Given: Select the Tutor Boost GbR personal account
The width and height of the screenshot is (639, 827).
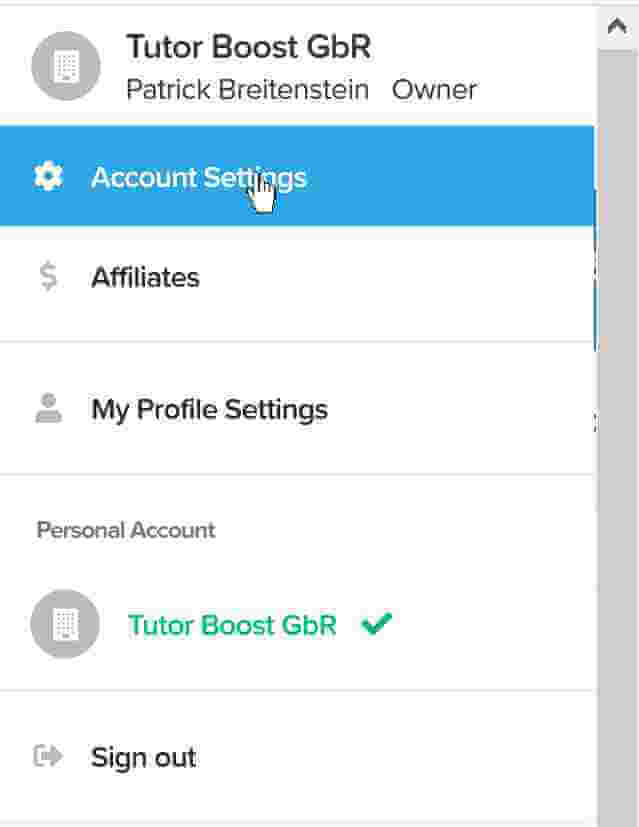Looking at the screenshot, I should [231, 625].
